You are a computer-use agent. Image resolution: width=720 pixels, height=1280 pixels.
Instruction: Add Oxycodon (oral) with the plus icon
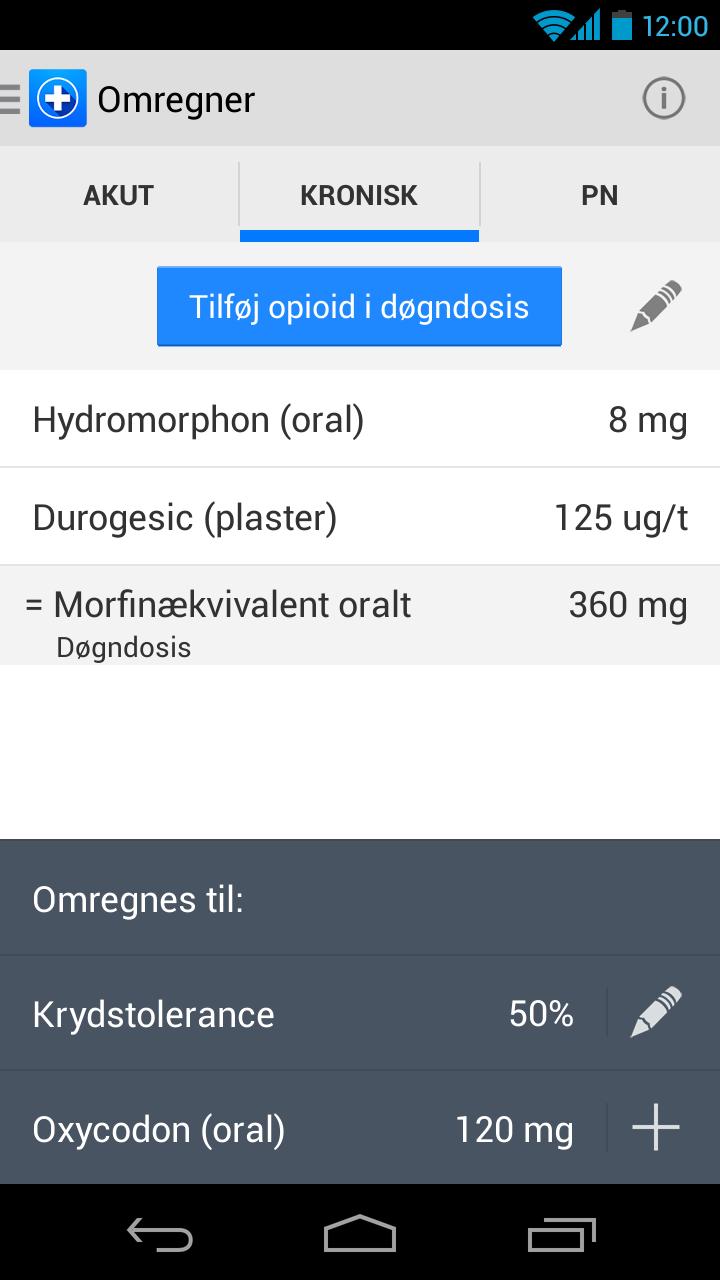click(656, 1129)
